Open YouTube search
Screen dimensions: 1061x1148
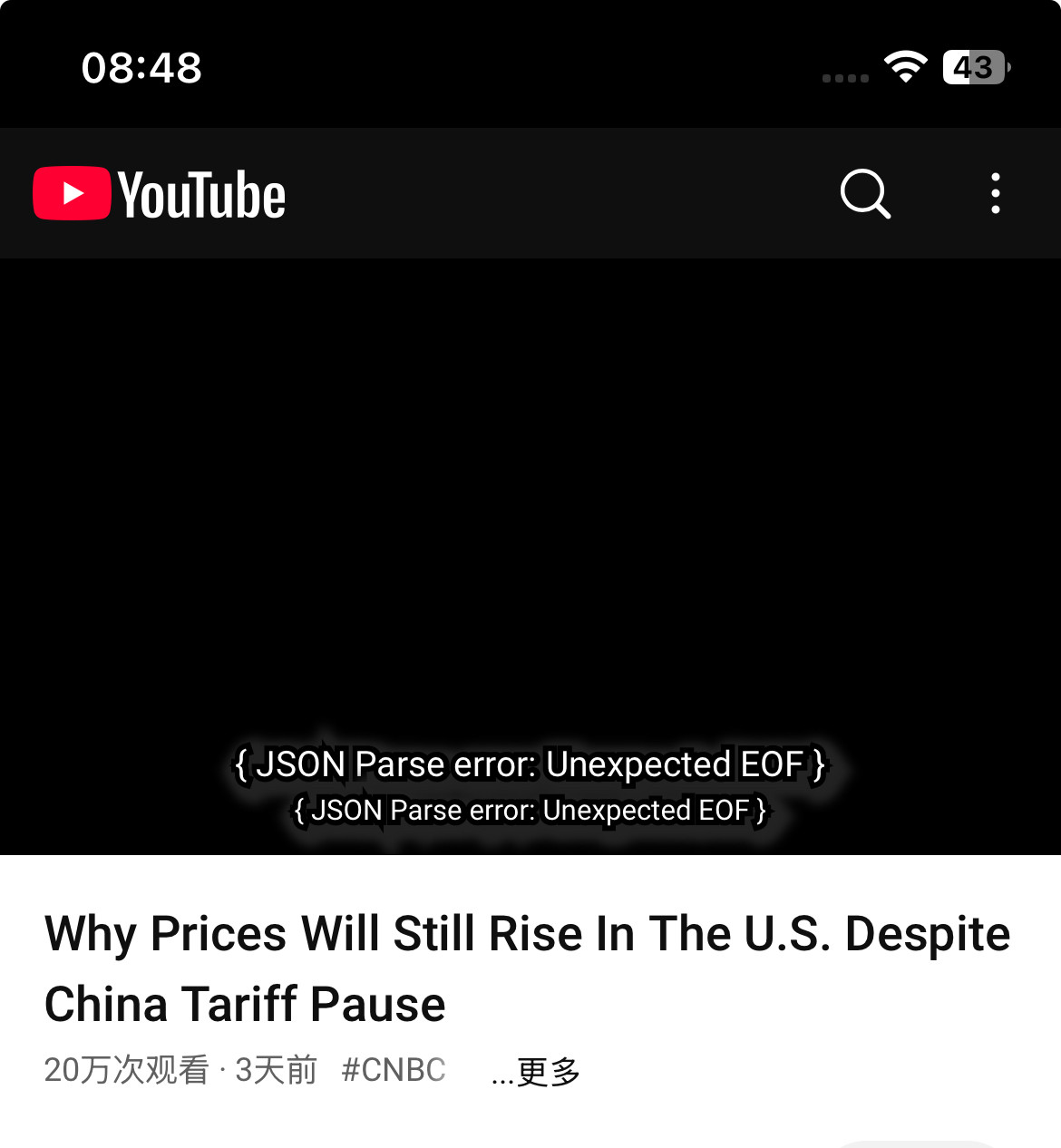pos(865,193)
